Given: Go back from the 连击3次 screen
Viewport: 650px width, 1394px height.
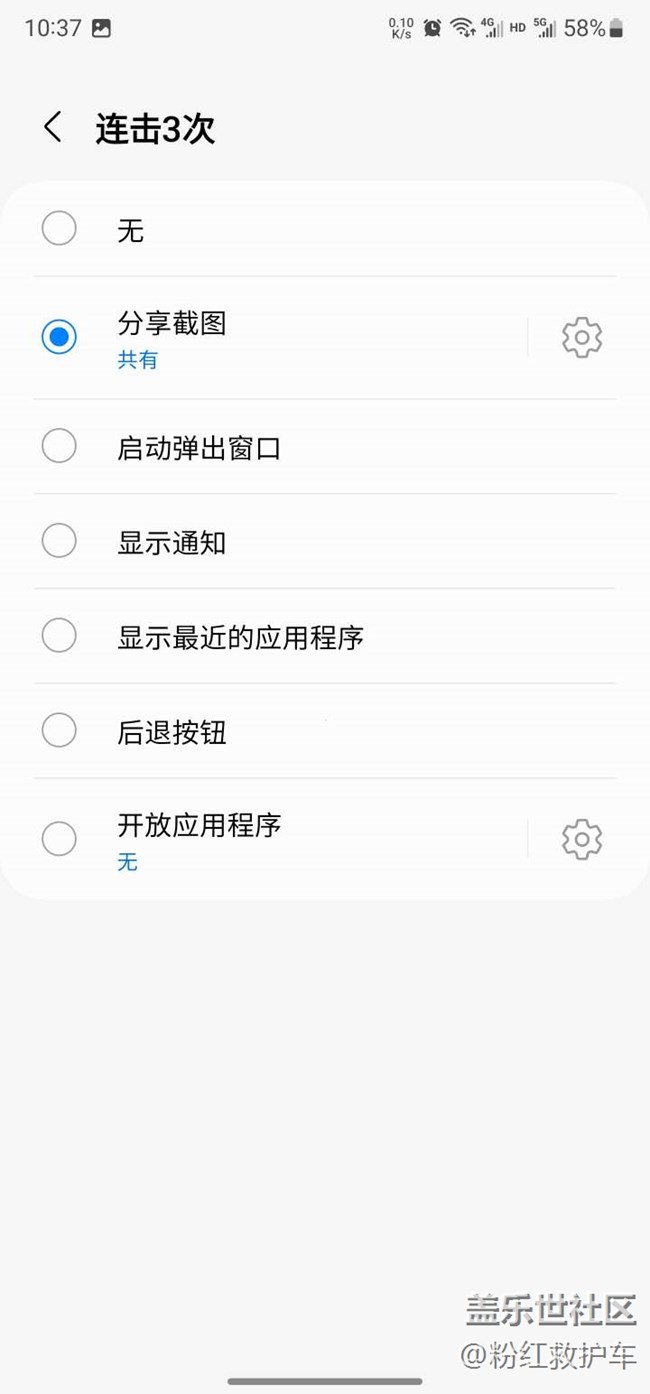Looking at the screenshot, I should [53, 128].
